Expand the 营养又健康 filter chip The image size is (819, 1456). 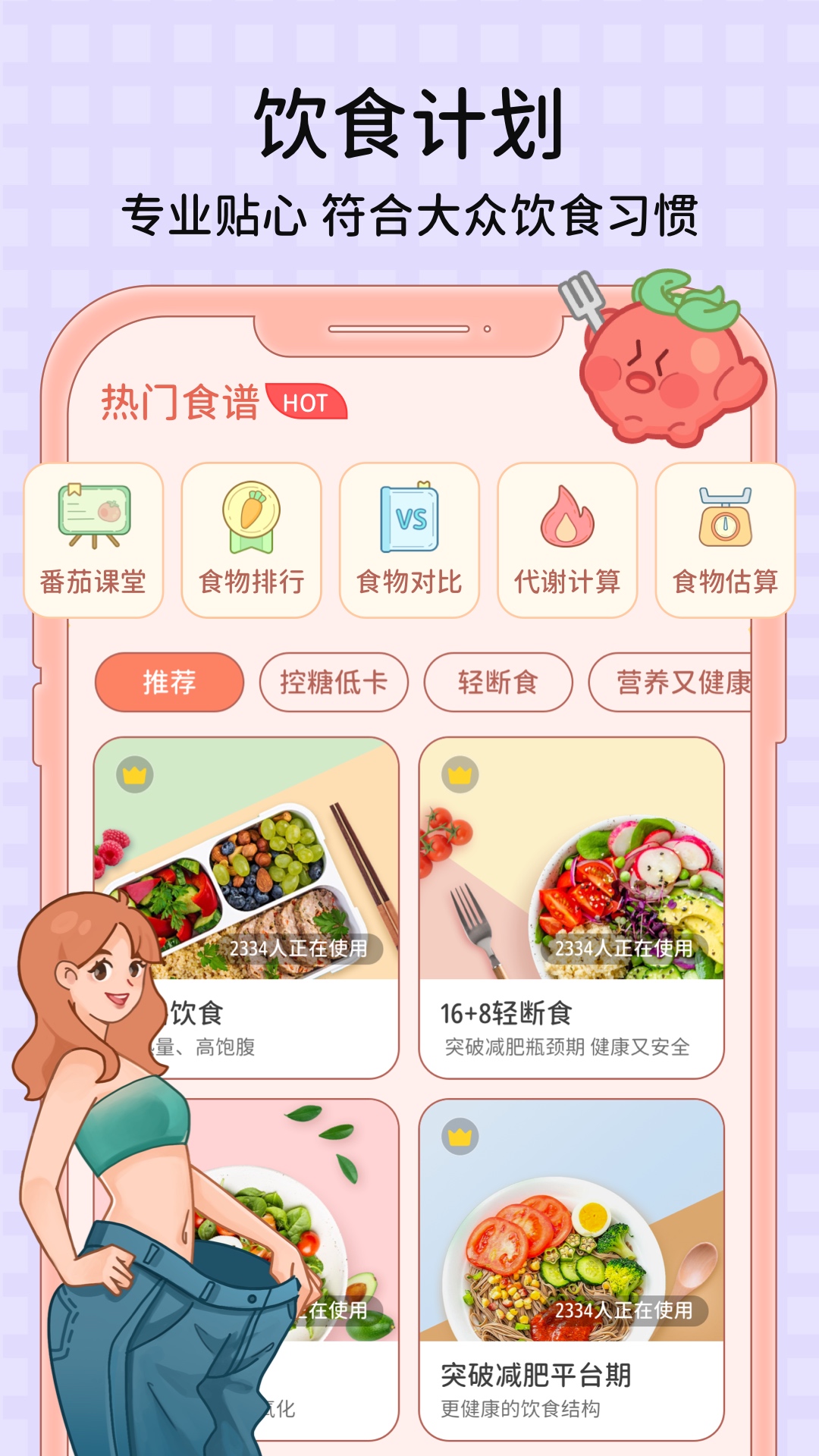pos(667,682)
